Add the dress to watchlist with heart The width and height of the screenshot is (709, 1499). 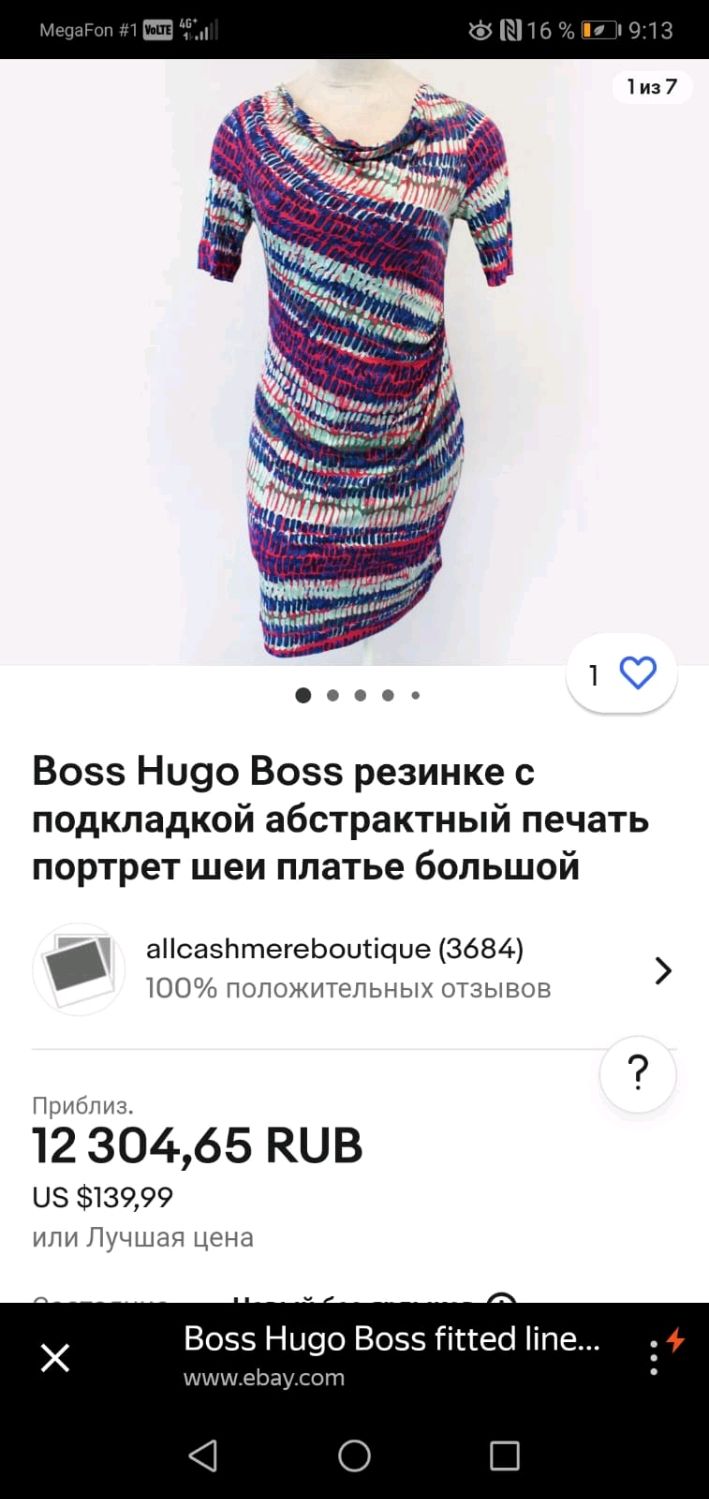coord(622,675)
